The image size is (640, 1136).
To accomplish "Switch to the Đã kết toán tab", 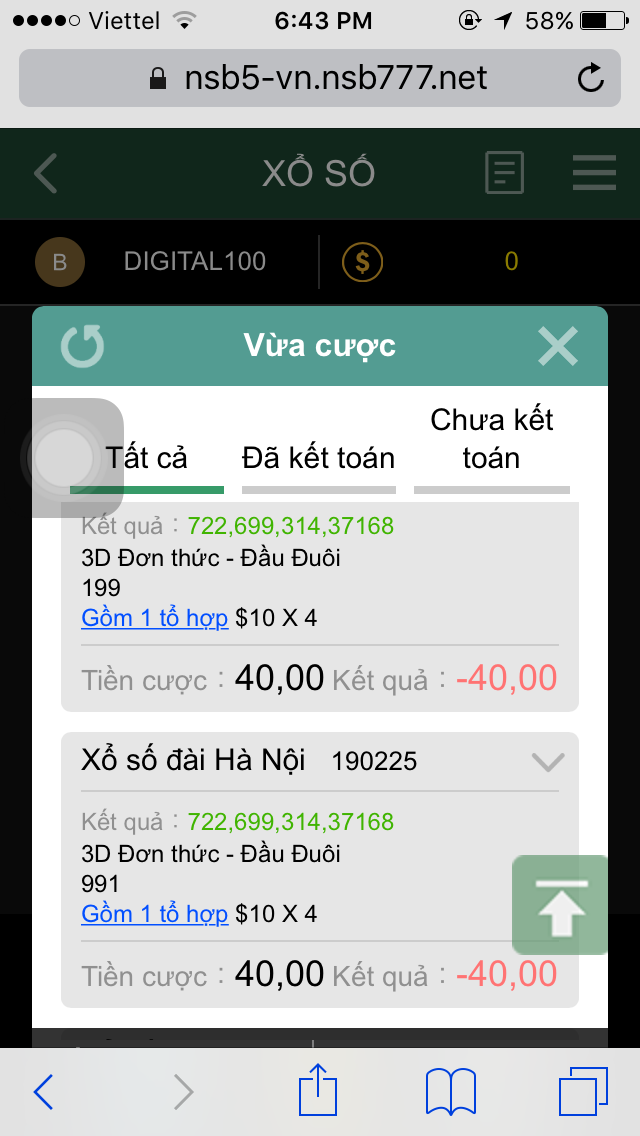I will coord(319,458).
